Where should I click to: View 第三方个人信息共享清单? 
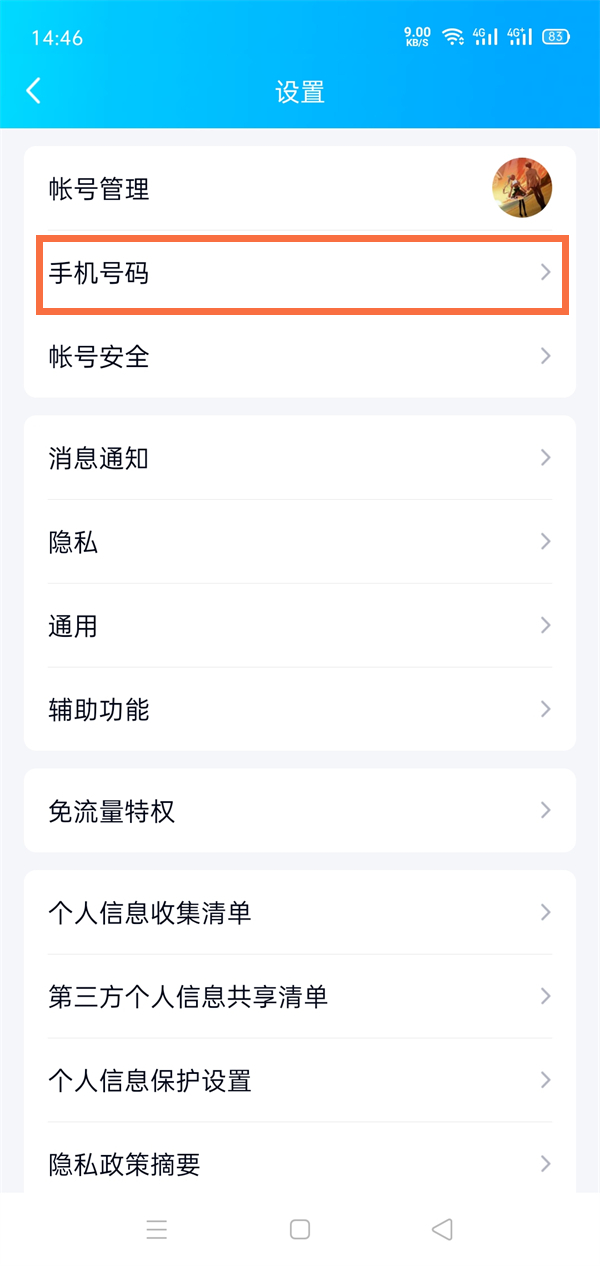[300, 997]
